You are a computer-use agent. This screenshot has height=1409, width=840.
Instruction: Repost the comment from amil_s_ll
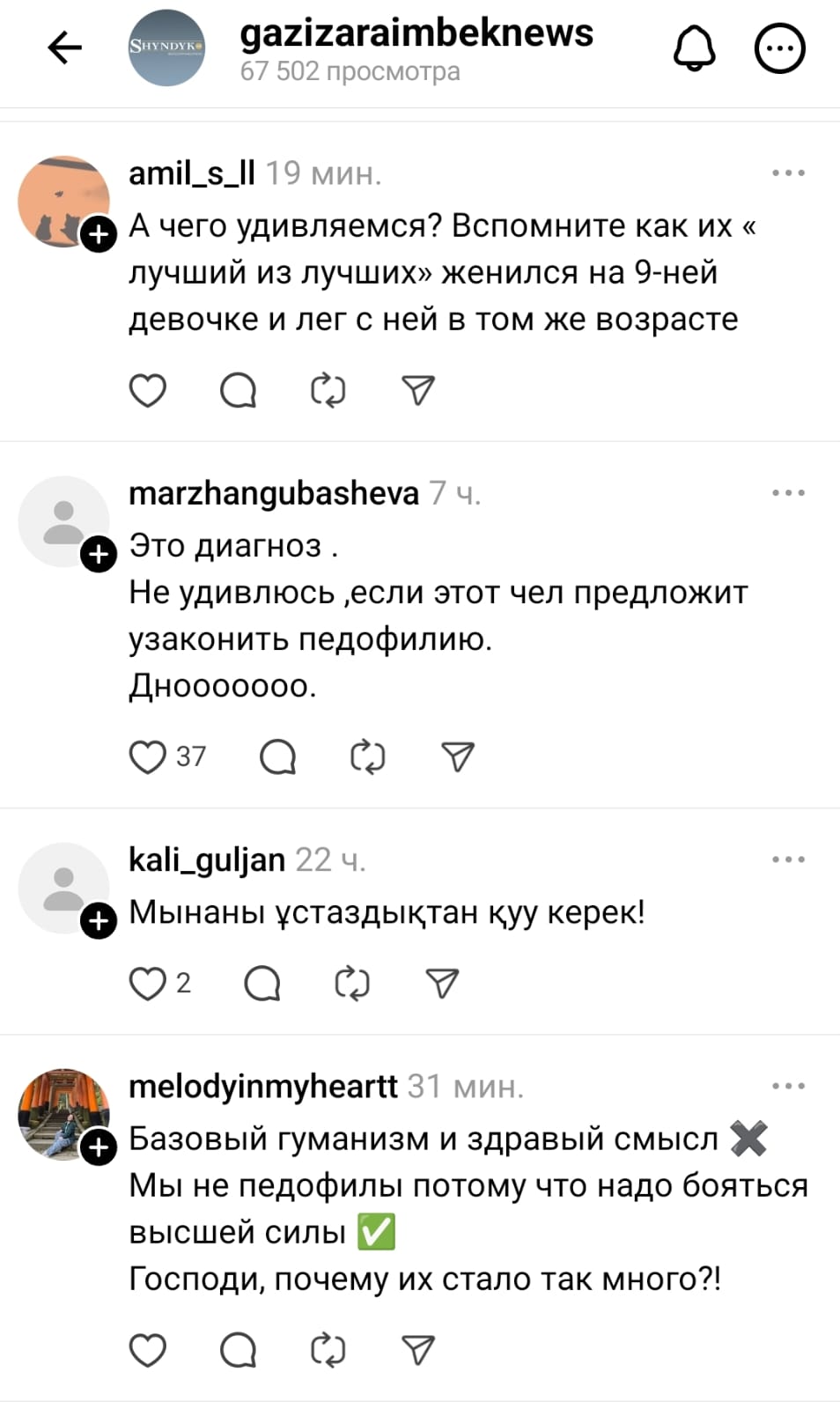pyautogui.click(x=328, y=390)
